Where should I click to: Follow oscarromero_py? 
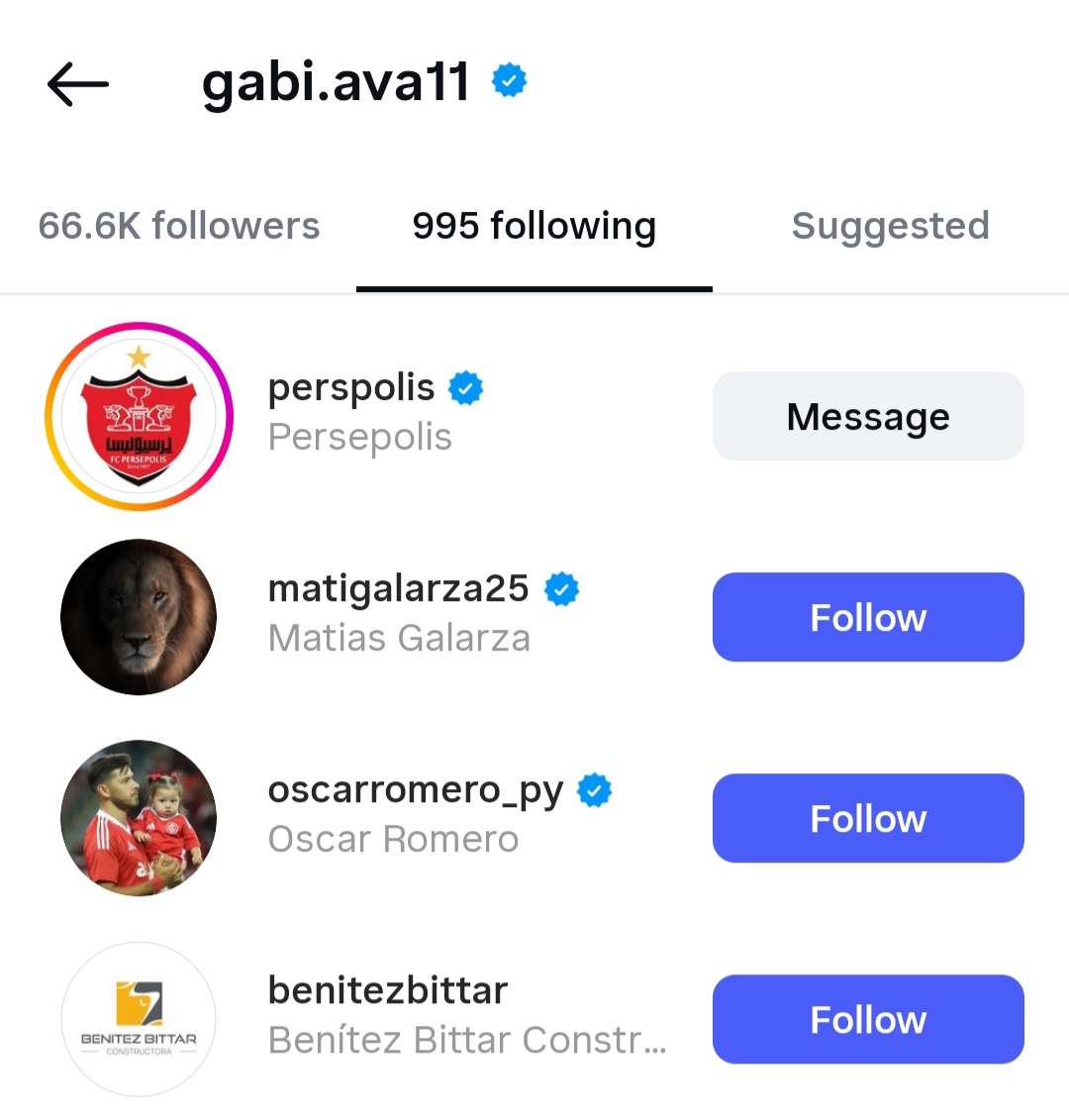868,819
